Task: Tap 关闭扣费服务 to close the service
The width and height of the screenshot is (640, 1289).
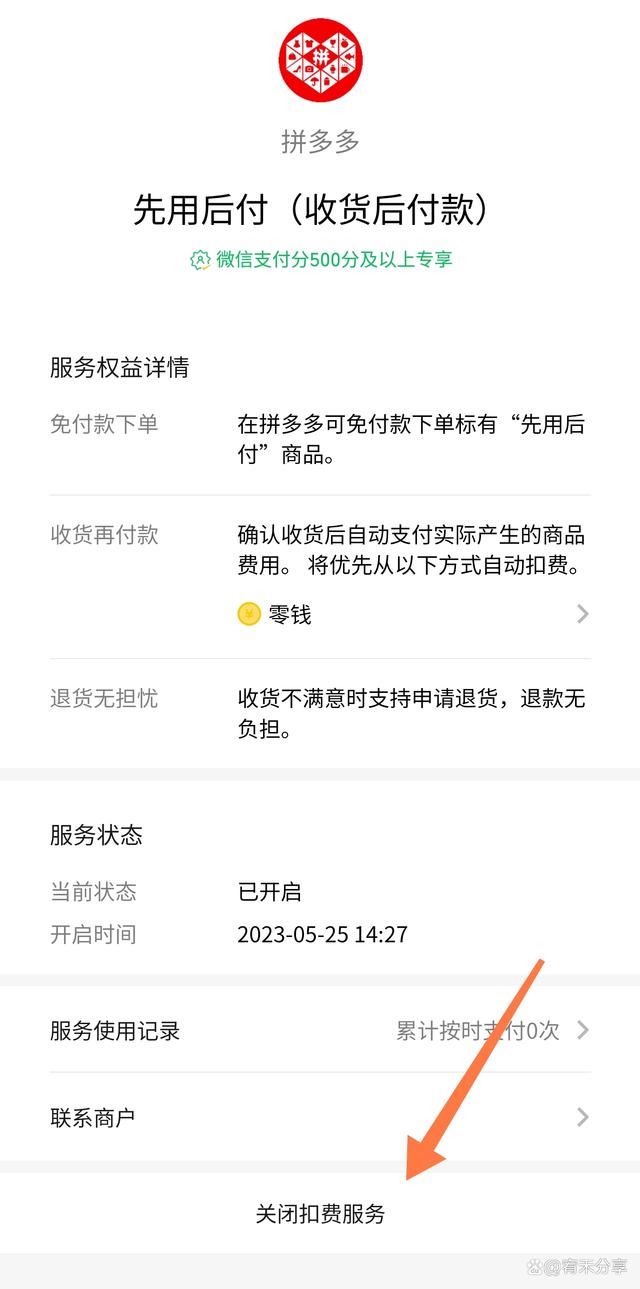Action: pyautogui.click(x=320, y=1214)
